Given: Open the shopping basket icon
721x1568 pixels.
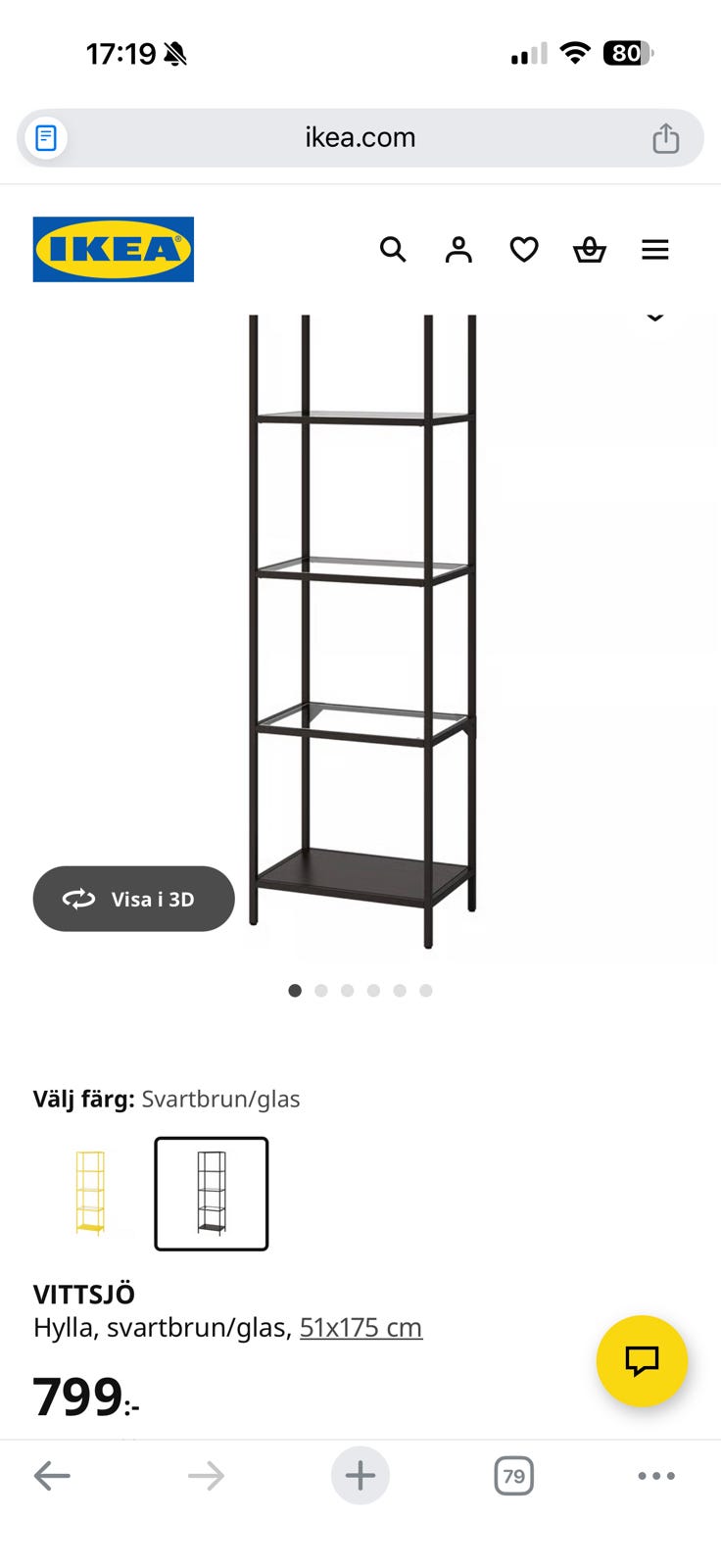Looking at the screenshot, I should [590, 249].
